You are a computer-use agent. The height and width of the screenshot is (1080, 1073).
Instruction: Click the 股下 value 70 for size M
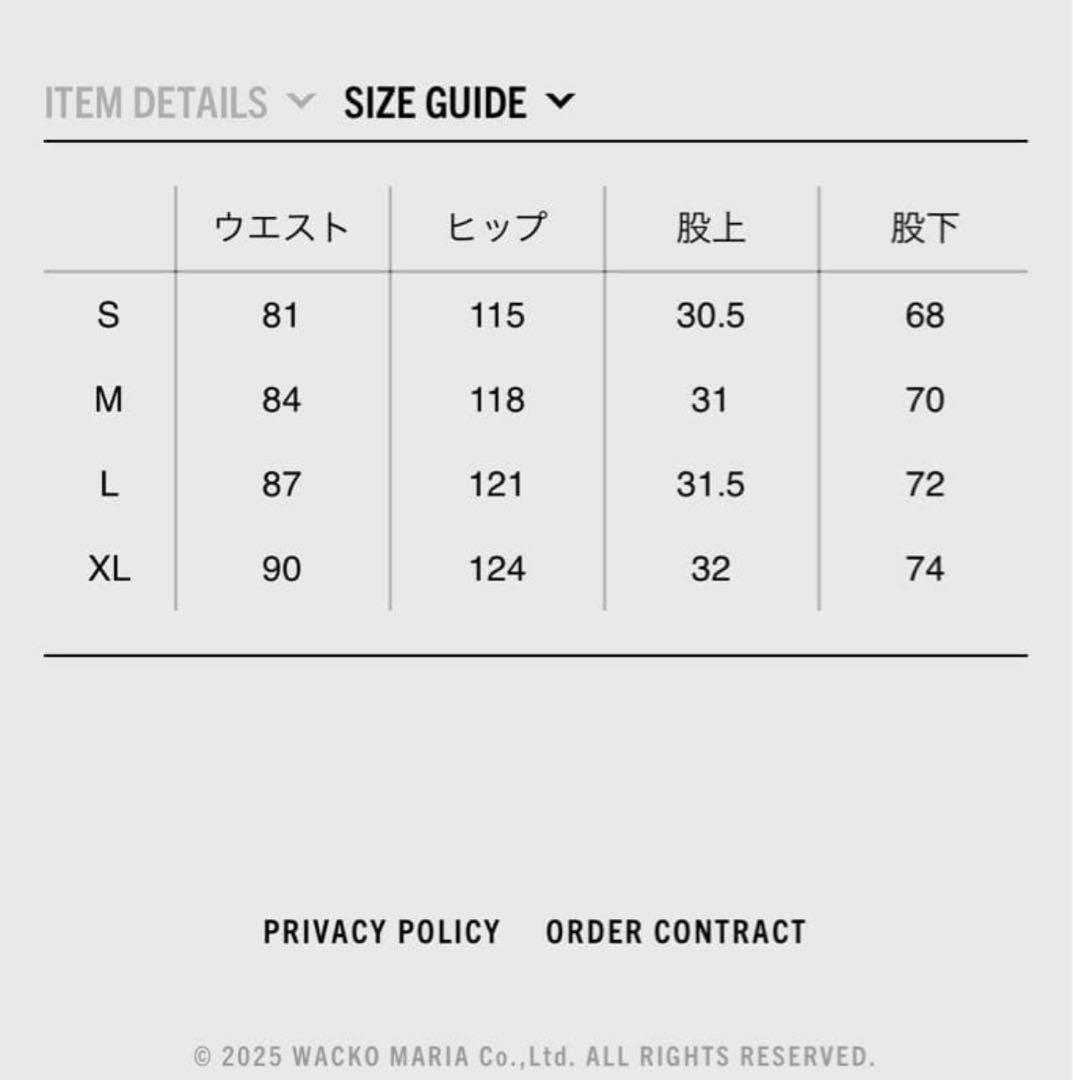click(925, 400)
